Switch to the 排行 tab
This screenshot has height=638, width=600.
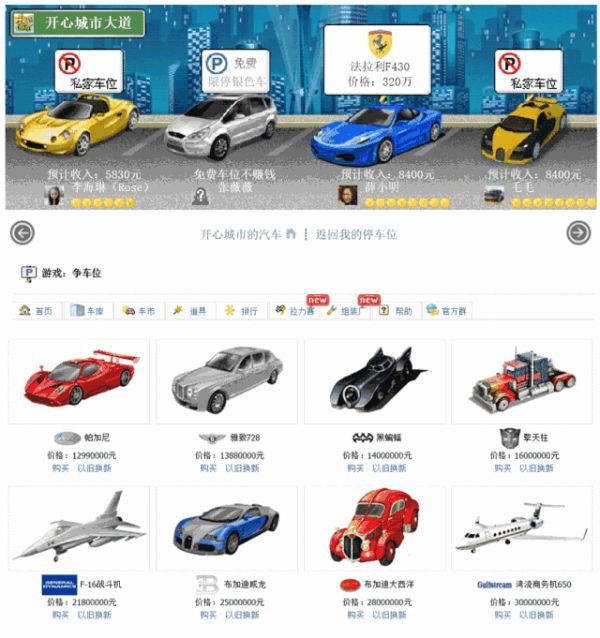point(241,311)
